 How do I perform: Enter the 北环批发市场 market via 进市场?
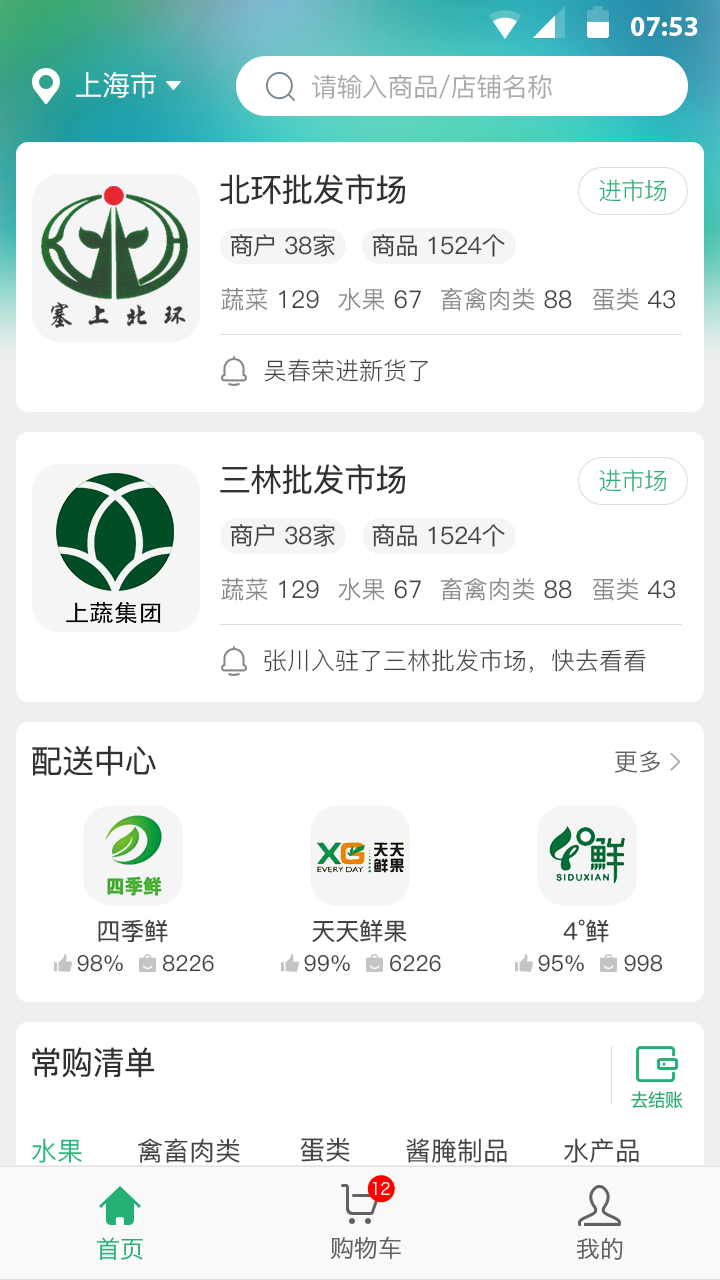click(632, 191)
